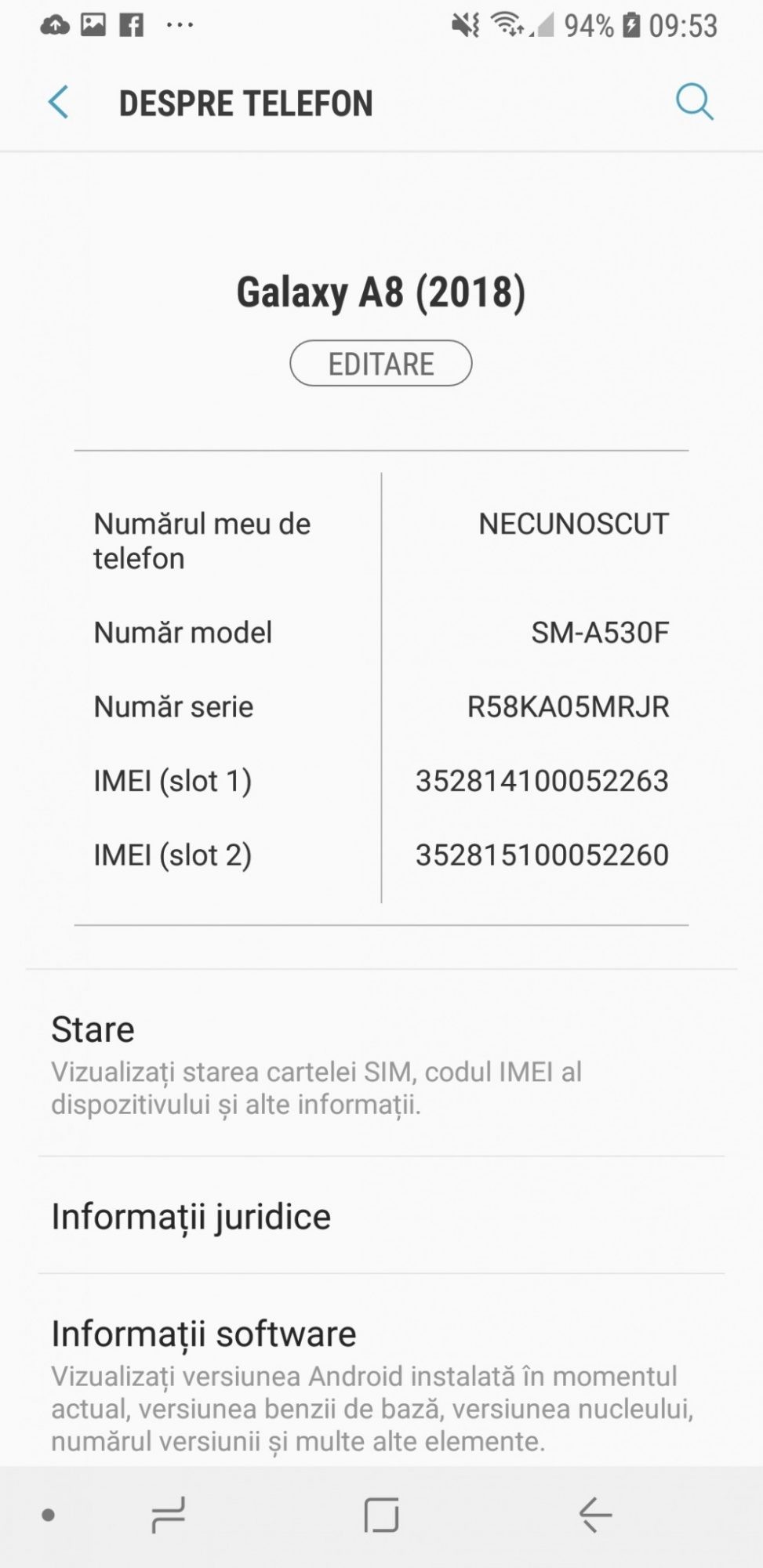This screenshot has height=1568, width=763.
Task: Open Informații juridice
Action: [381, 1217]
